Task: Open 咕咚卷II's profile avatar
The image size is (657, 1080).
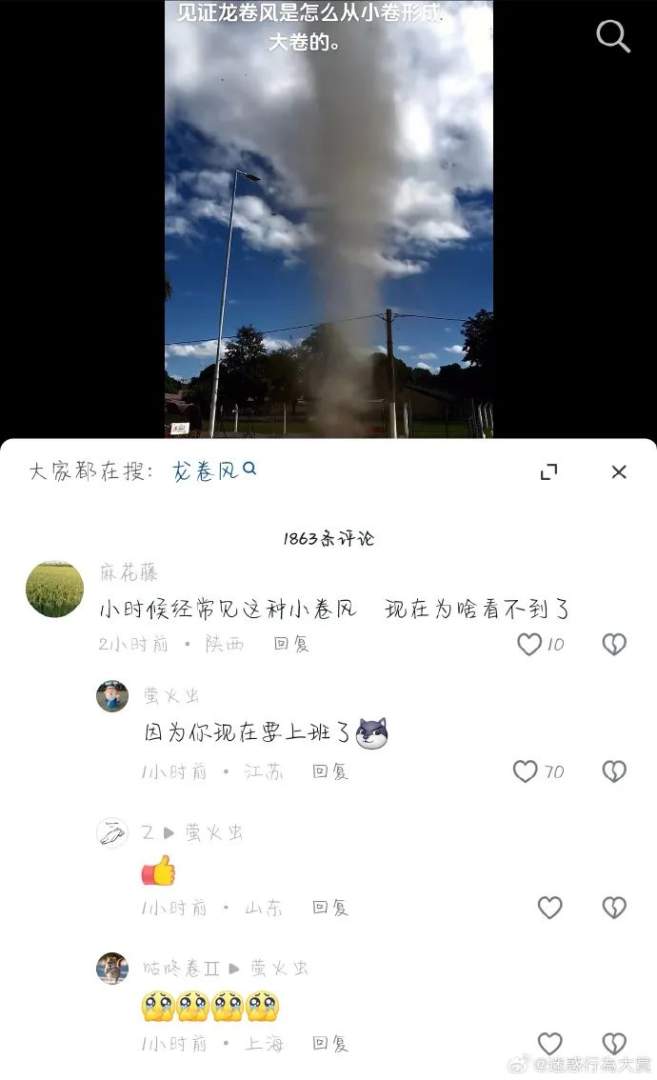Action: [x=112, y=968]
